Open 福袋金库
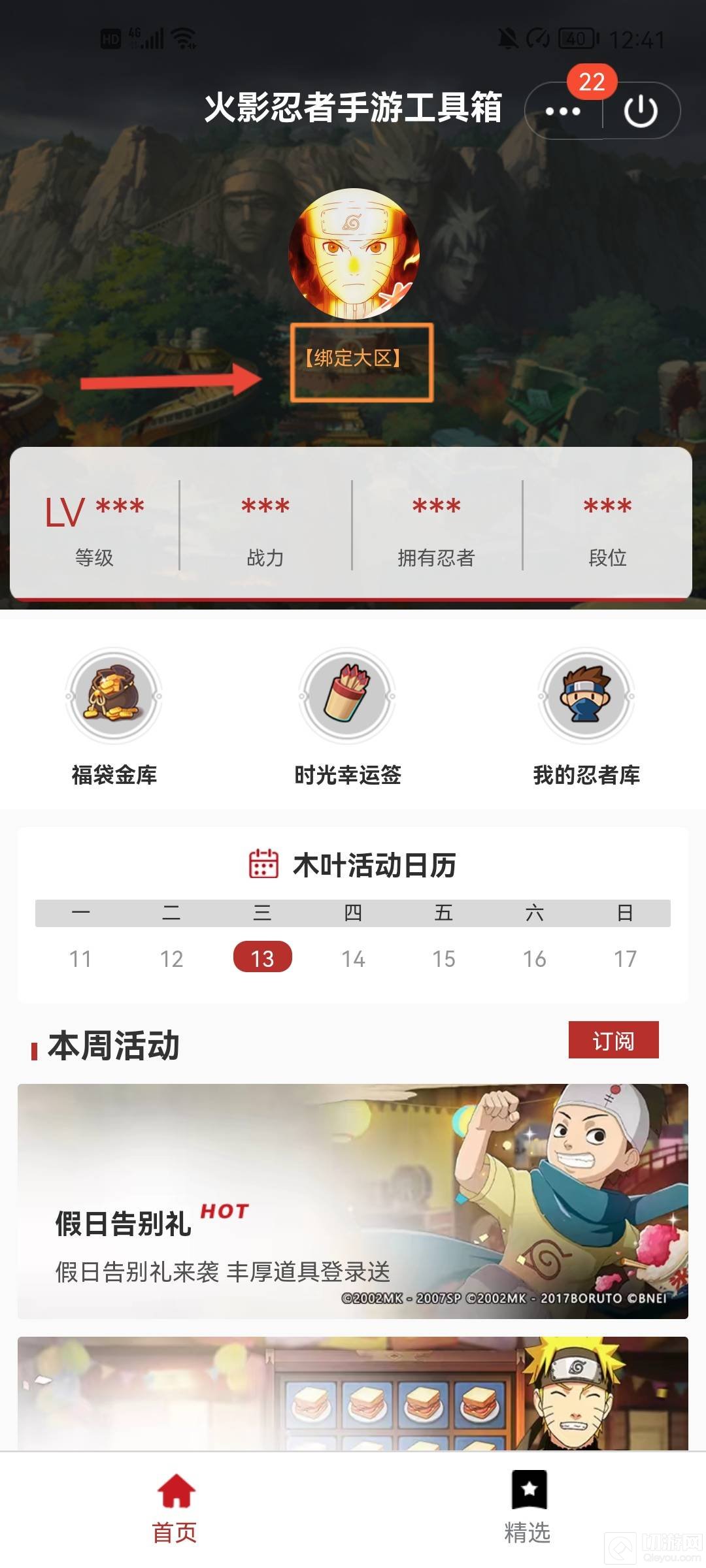The height and width of the screenshot is (1568, 706). coord(114,717)
